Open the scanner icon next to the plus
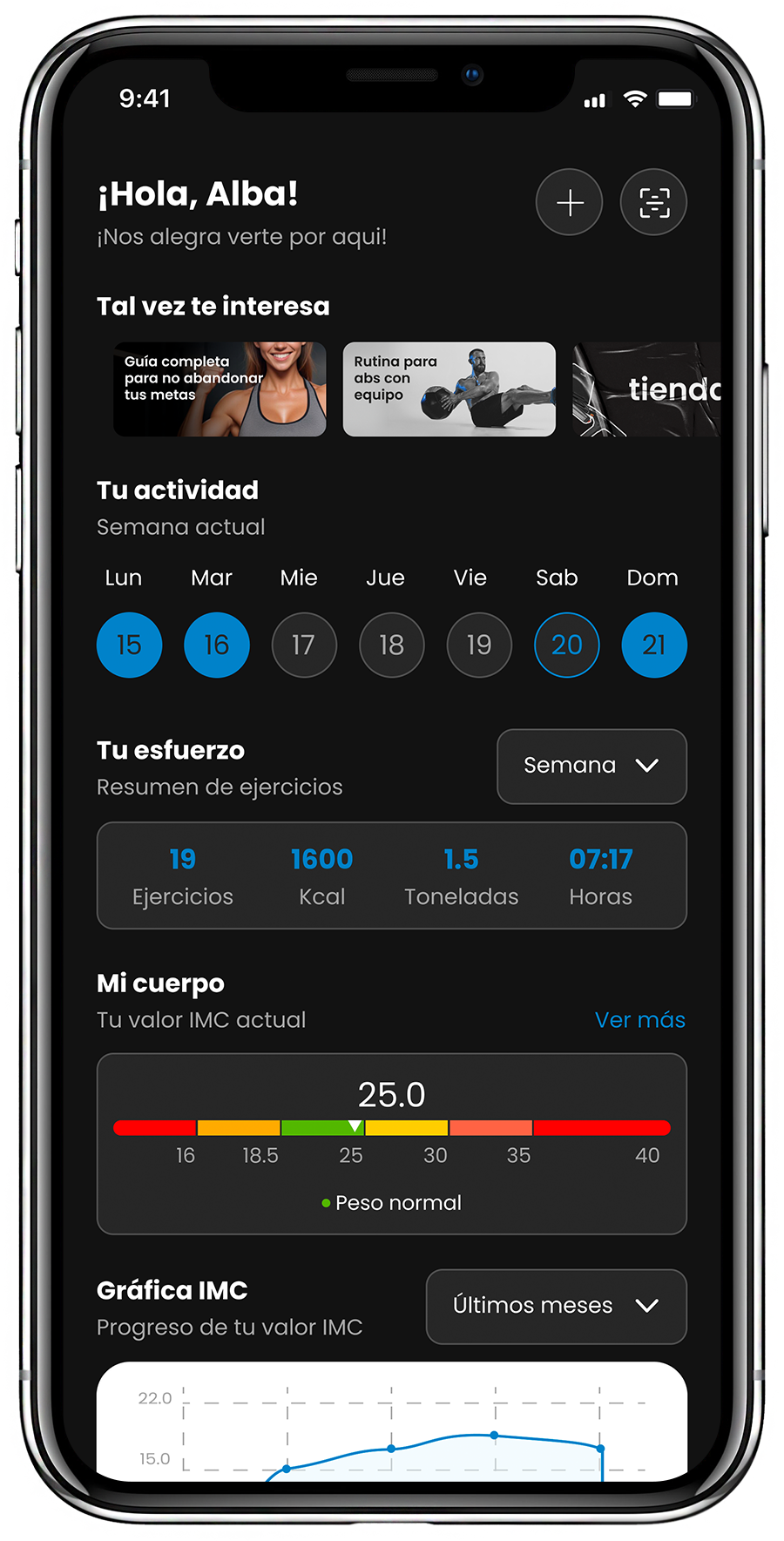The width and height of the screenshot is (784, 1541). pyautogui.click(x=653, y=203)
